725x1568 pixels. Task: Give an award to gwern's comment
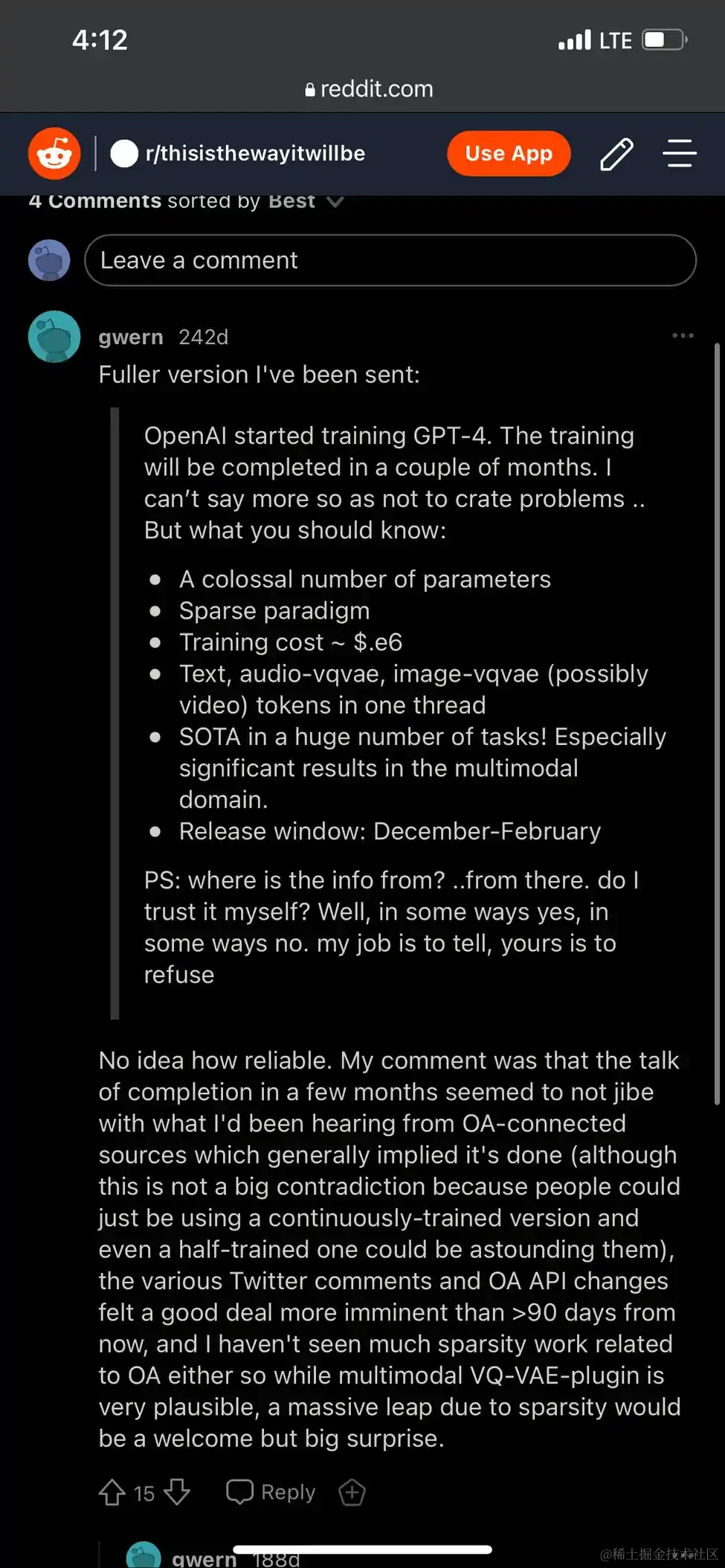click(352, 1492)
